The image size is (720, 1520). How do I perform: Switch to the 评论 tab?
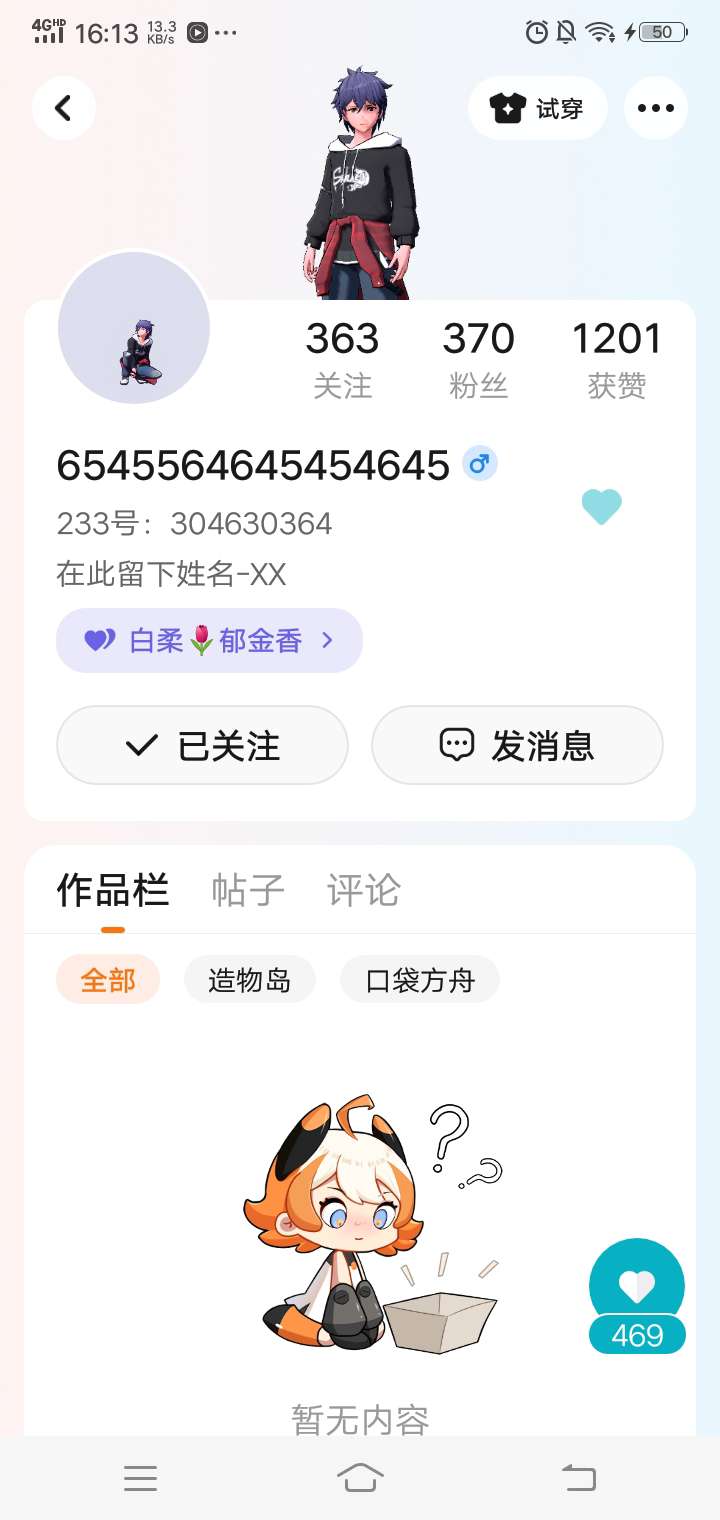point(364,890)
